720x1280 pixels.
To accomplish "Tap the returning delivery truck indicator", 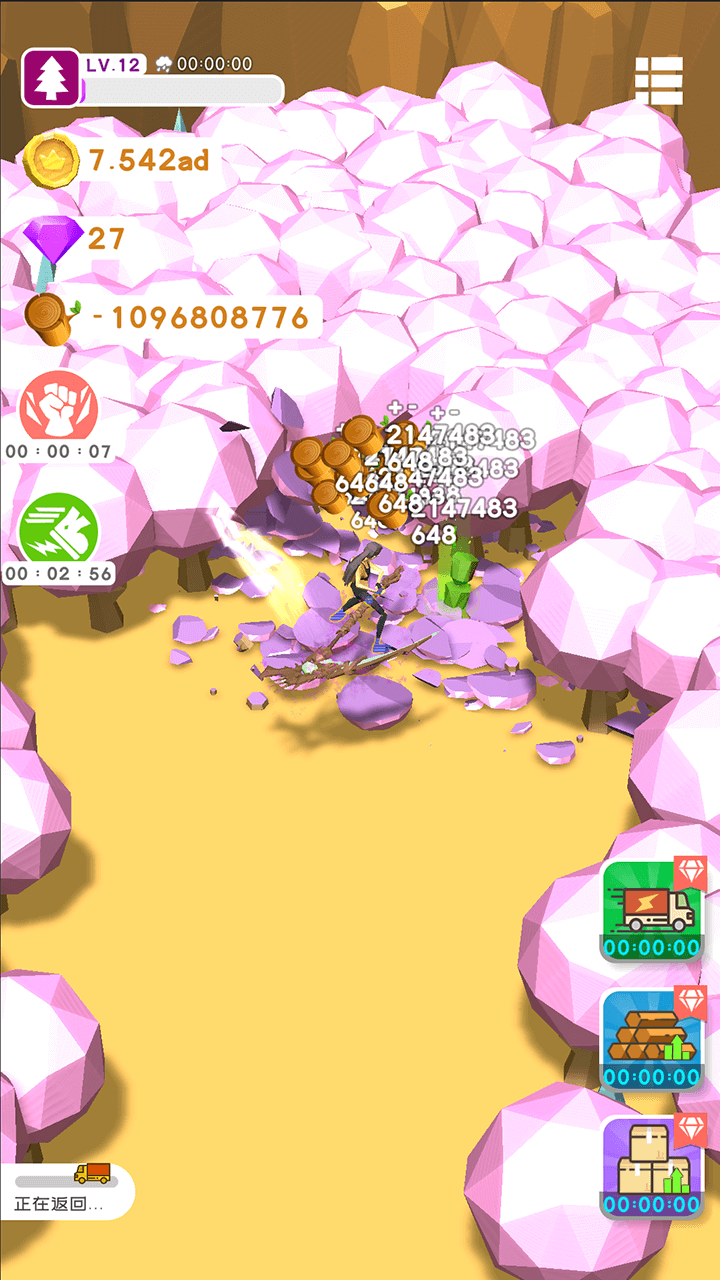I will coord(68,1190).
